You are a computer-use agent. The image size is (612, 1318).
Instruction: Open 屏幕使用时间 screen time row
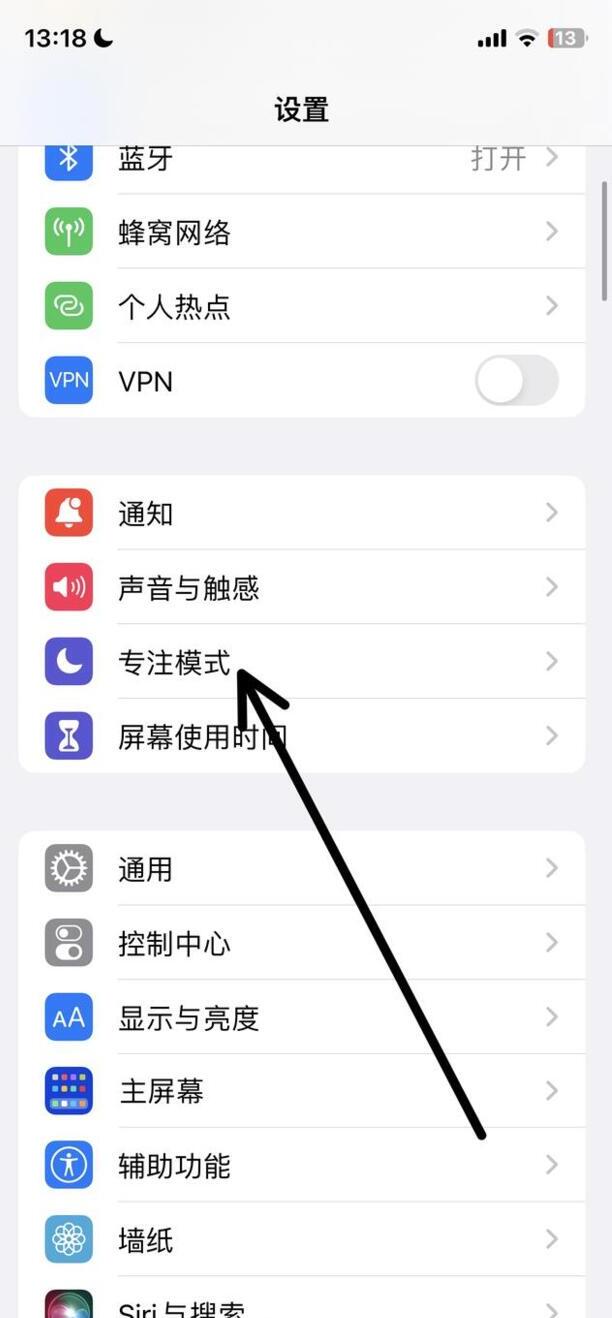[x=302, y=736]
